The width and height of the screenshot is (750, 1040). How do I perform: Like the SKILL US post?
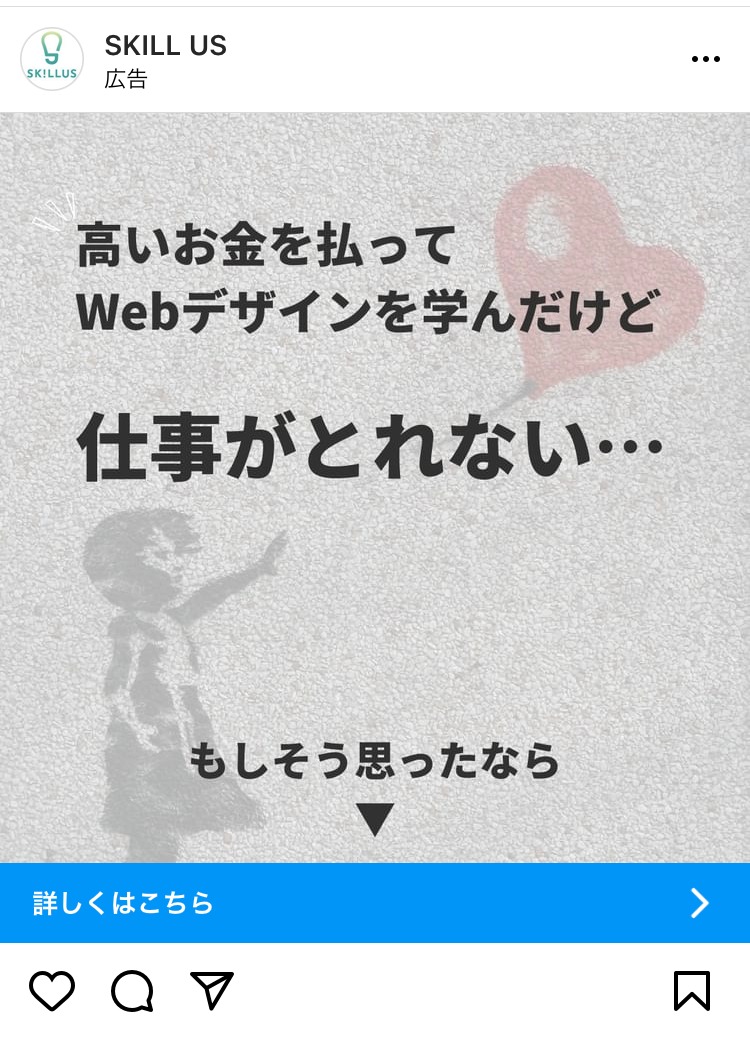point(52,990)
